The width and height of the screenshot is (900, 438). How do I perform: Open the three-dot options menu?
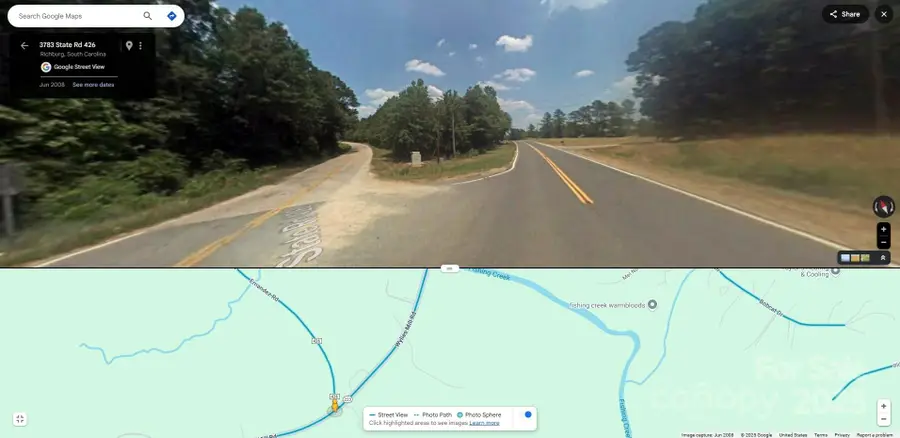[141, 45]
